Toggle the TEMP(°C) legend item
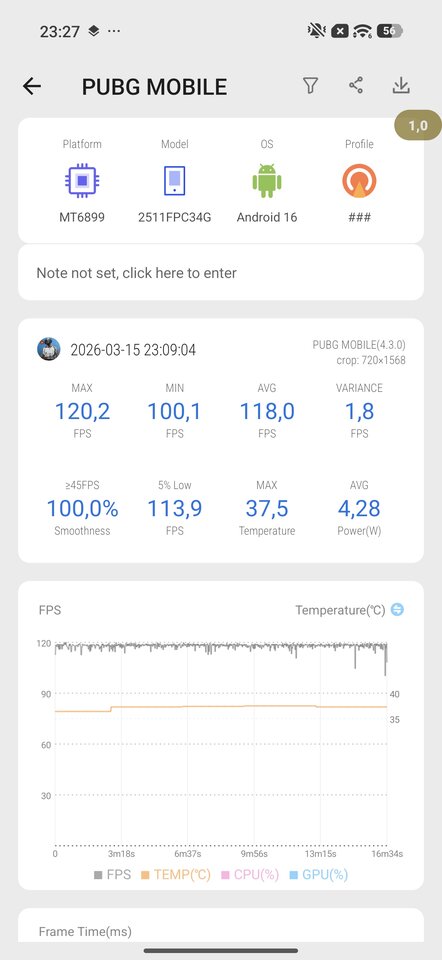442x960 pixels. coord(176,874)
